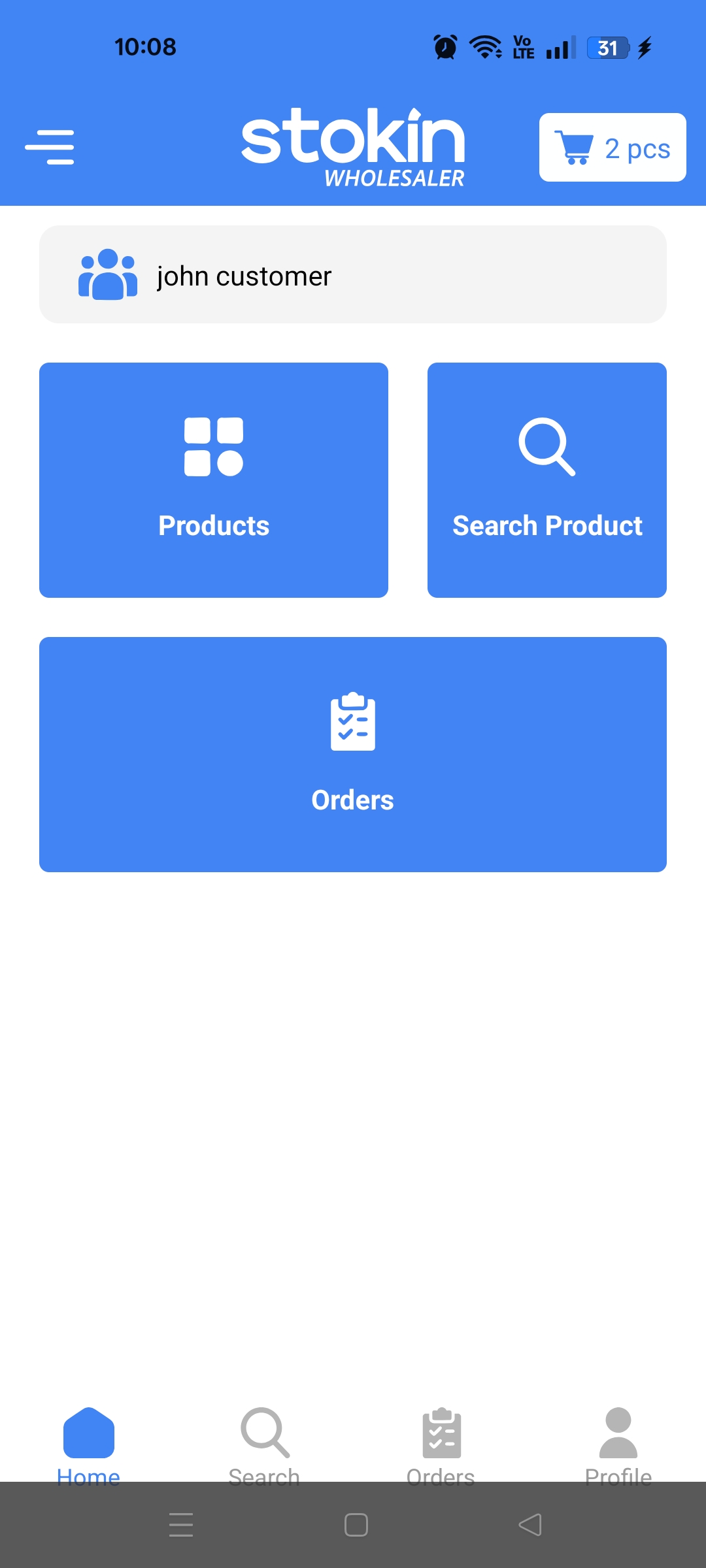
Task: Tap the system back button
Action: [530, 1525]
